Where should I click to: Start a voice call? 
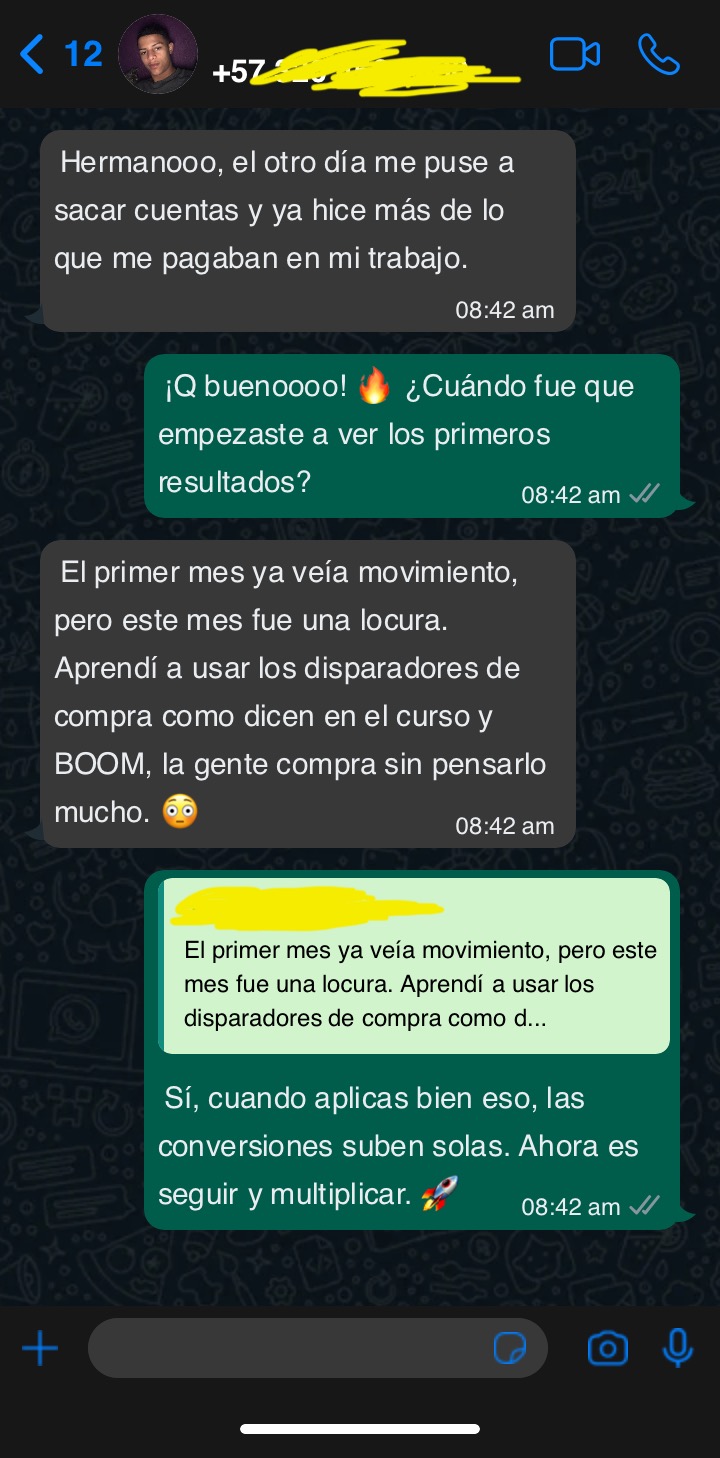tap(659, 54)
